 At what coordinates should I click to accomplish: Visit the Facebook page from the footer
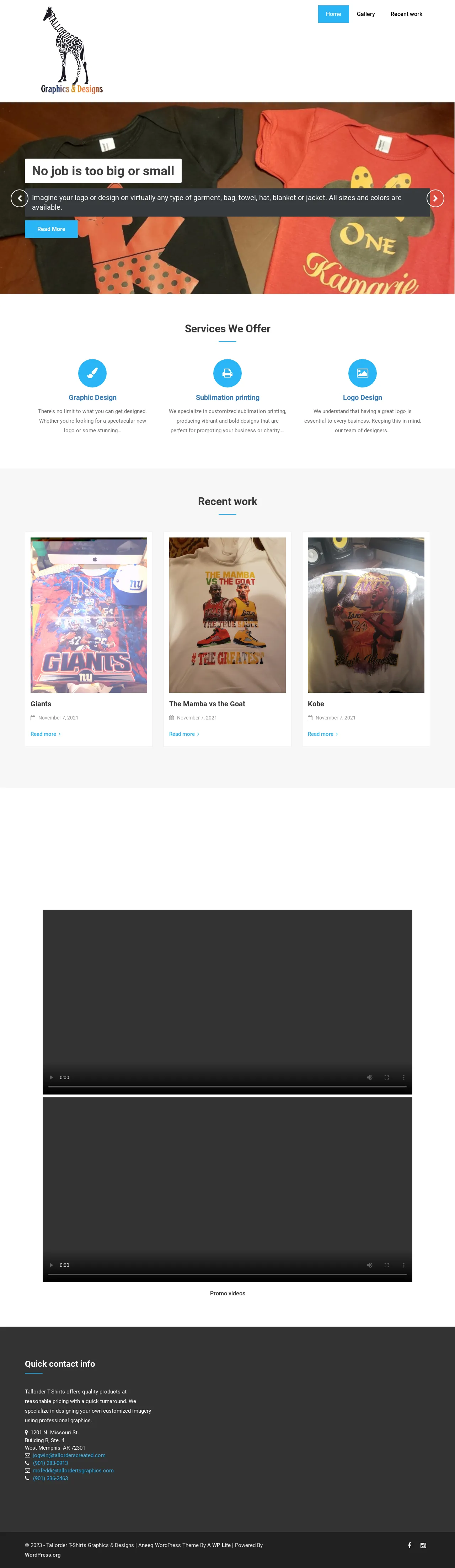409,1545
